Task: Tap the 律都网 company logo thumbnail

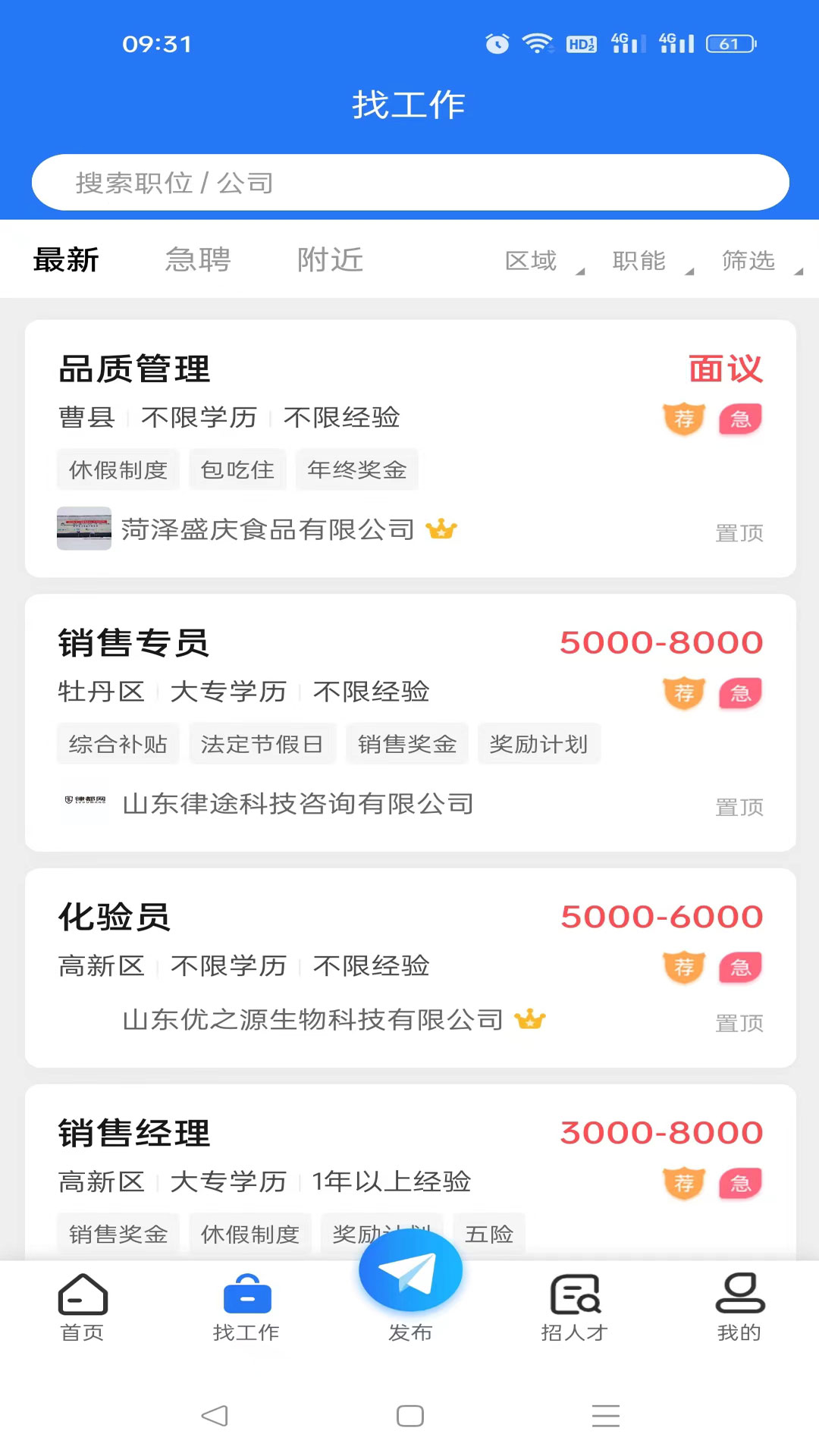Action: 84,803
